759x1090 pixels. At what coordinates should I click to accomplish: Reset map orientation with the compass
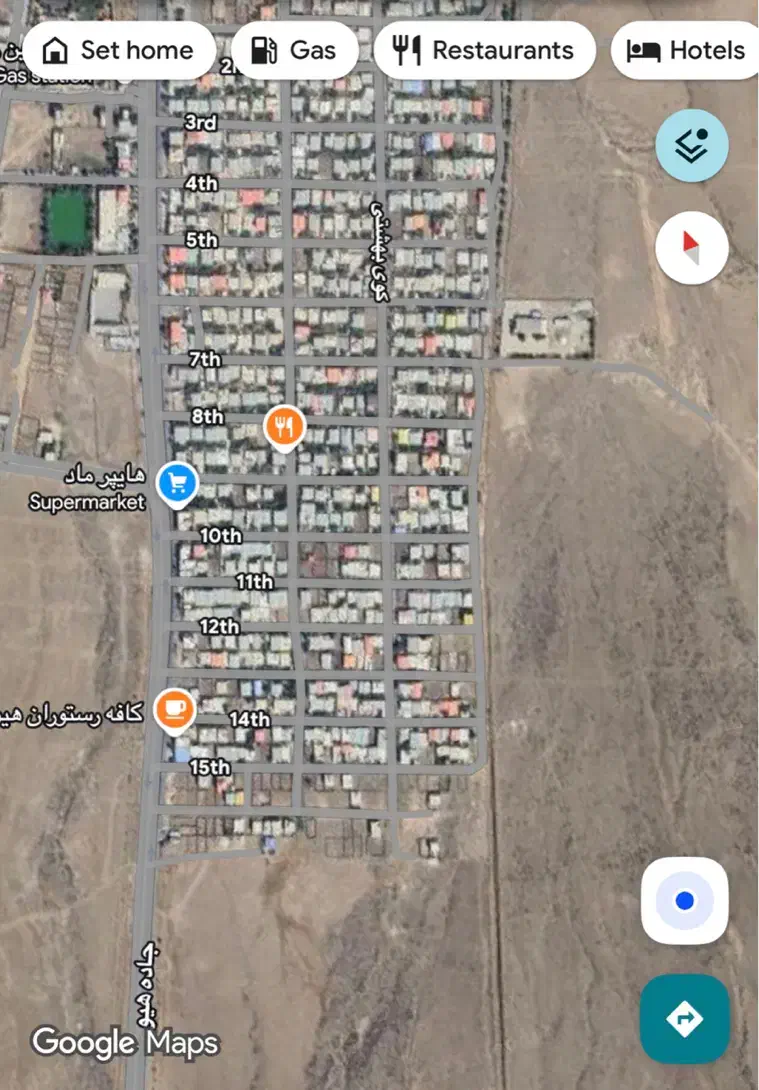click(x=692, y=247)
